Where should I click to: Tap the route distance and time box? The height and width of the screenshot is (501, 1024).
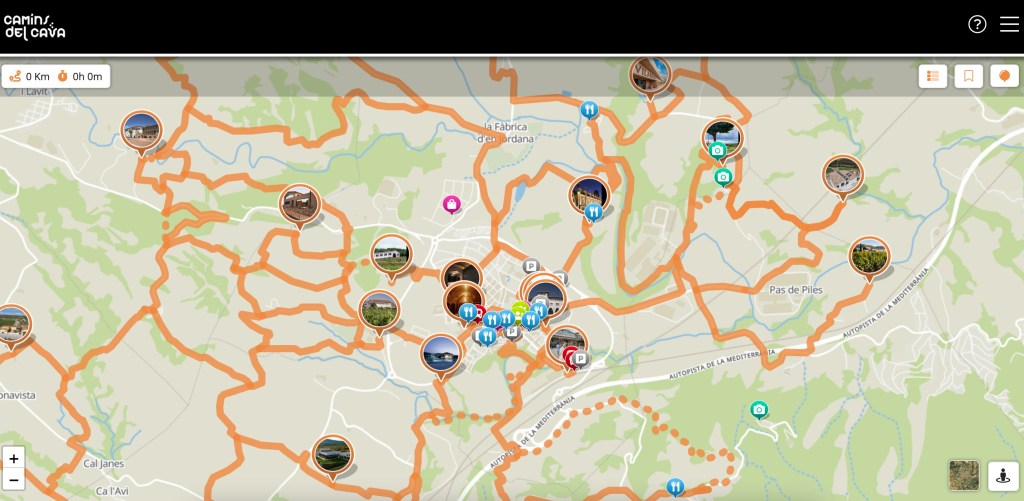click(56, 76)
